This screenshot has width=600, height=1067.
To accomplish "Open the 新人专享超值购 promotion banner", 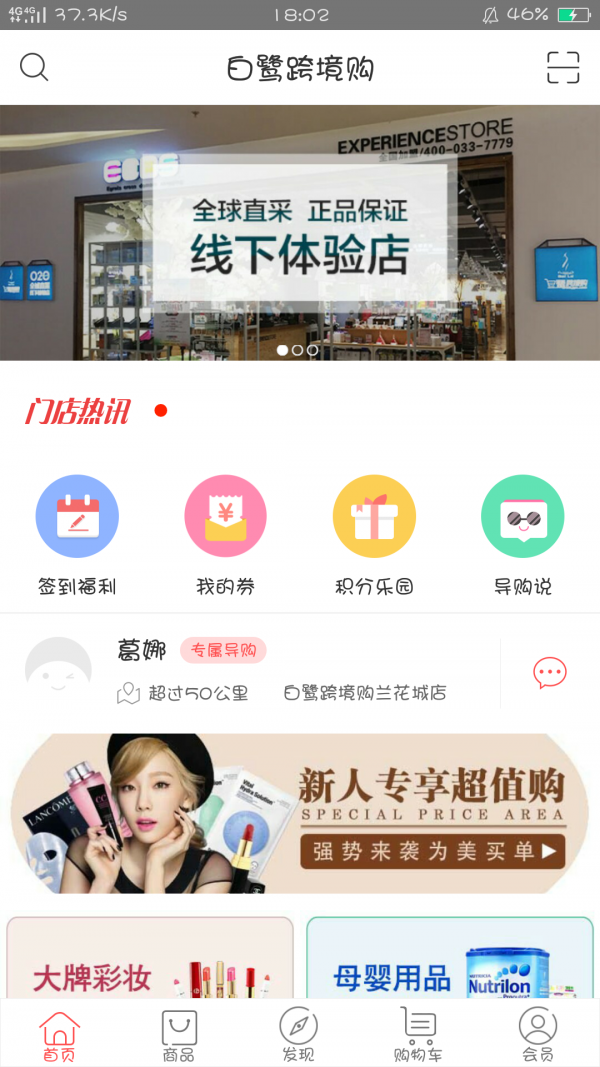I will tap(300, 813).
